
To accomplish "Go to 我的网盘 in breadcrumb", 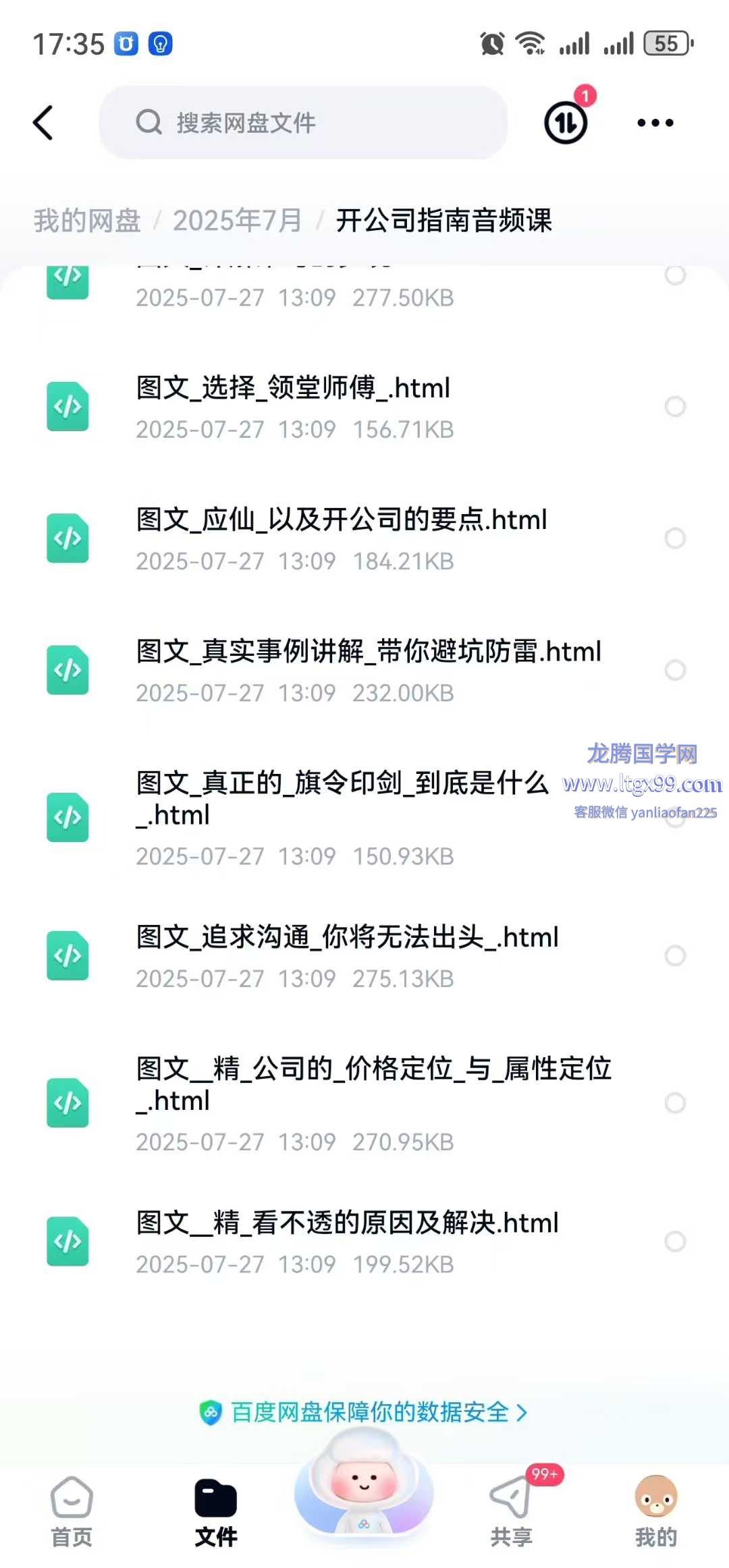I will [87, 221].
